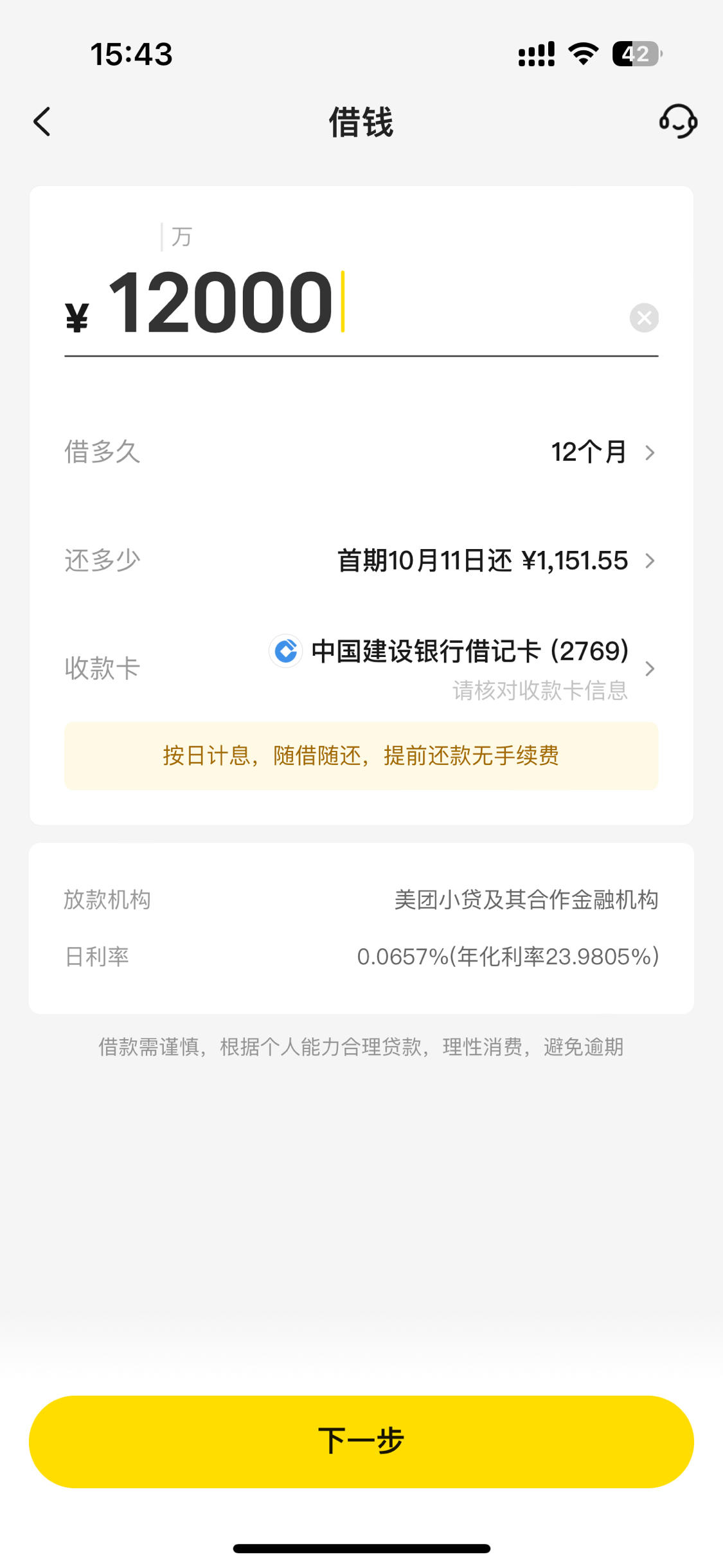The width and height of the screenshot is (723, 1568).
Task: Proceed with the 下一步 button
Action: coord(361,1441)
